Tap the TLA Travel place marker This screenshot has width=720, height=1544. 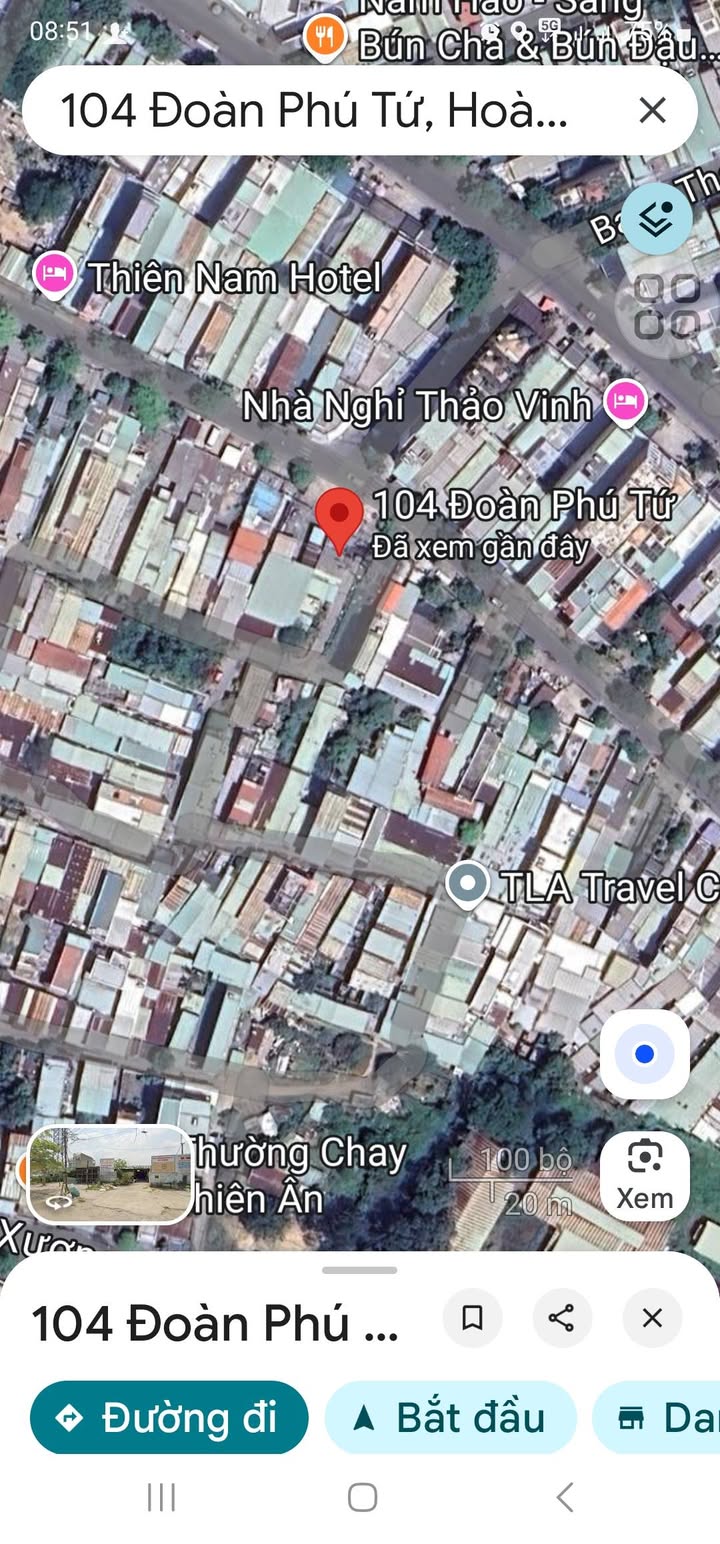click(x=467, y=886)
